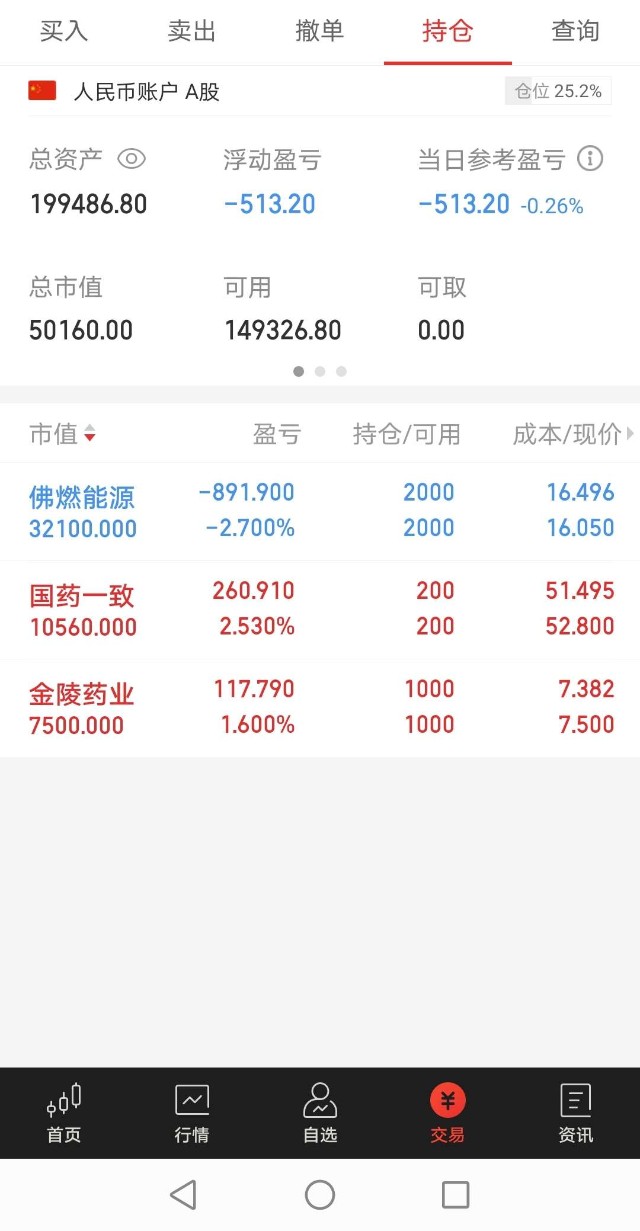Show info about 当日参考盈亏

click(x=590, y=159)
